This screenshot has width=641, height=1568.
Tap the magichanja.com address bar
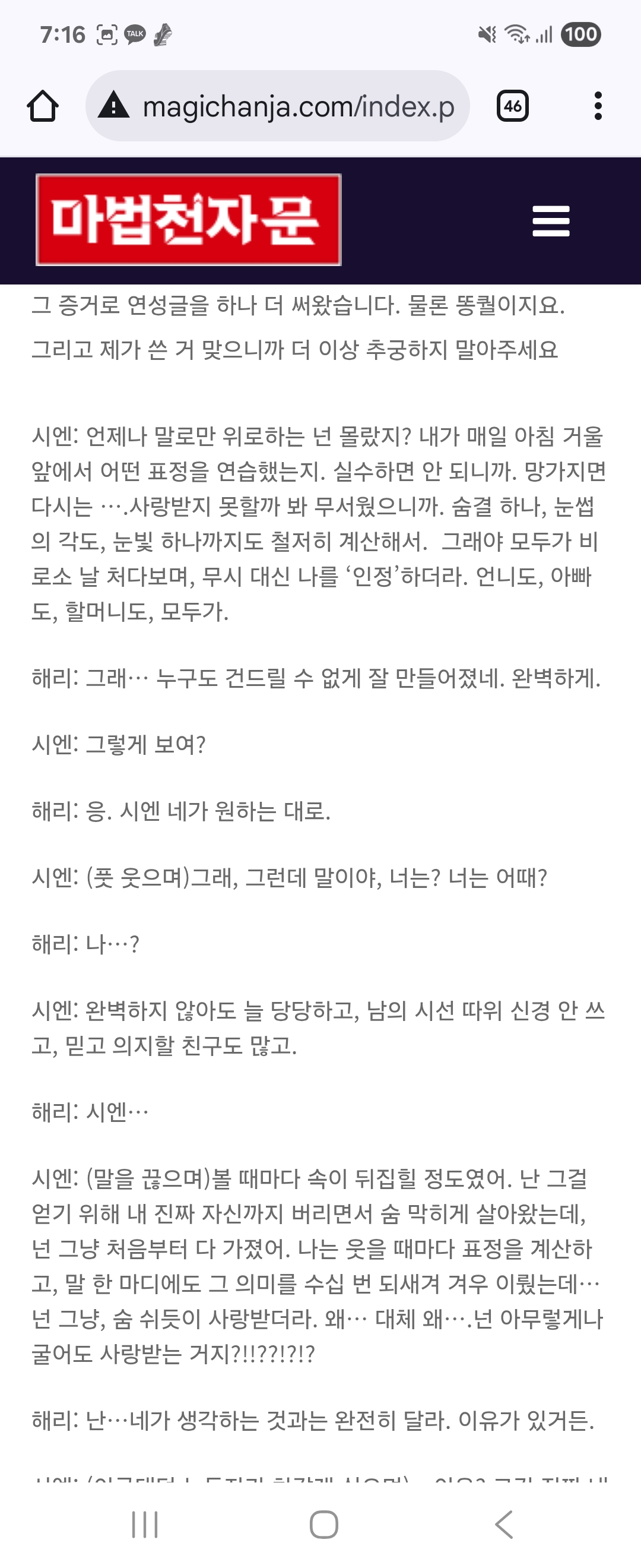point(298,106)
